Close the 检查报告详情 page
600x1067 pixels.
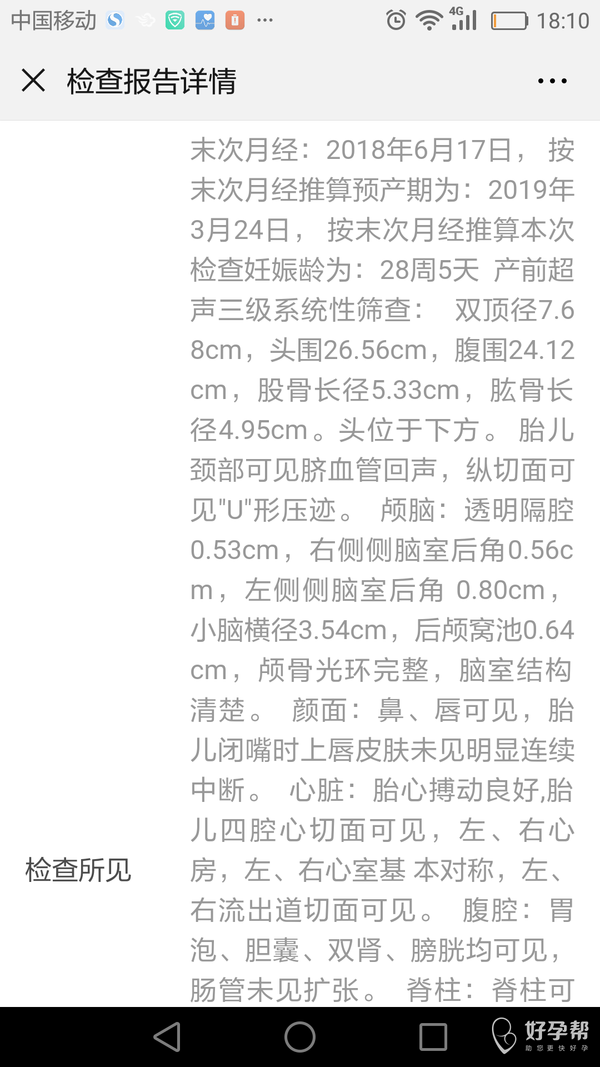coord(33,81)
